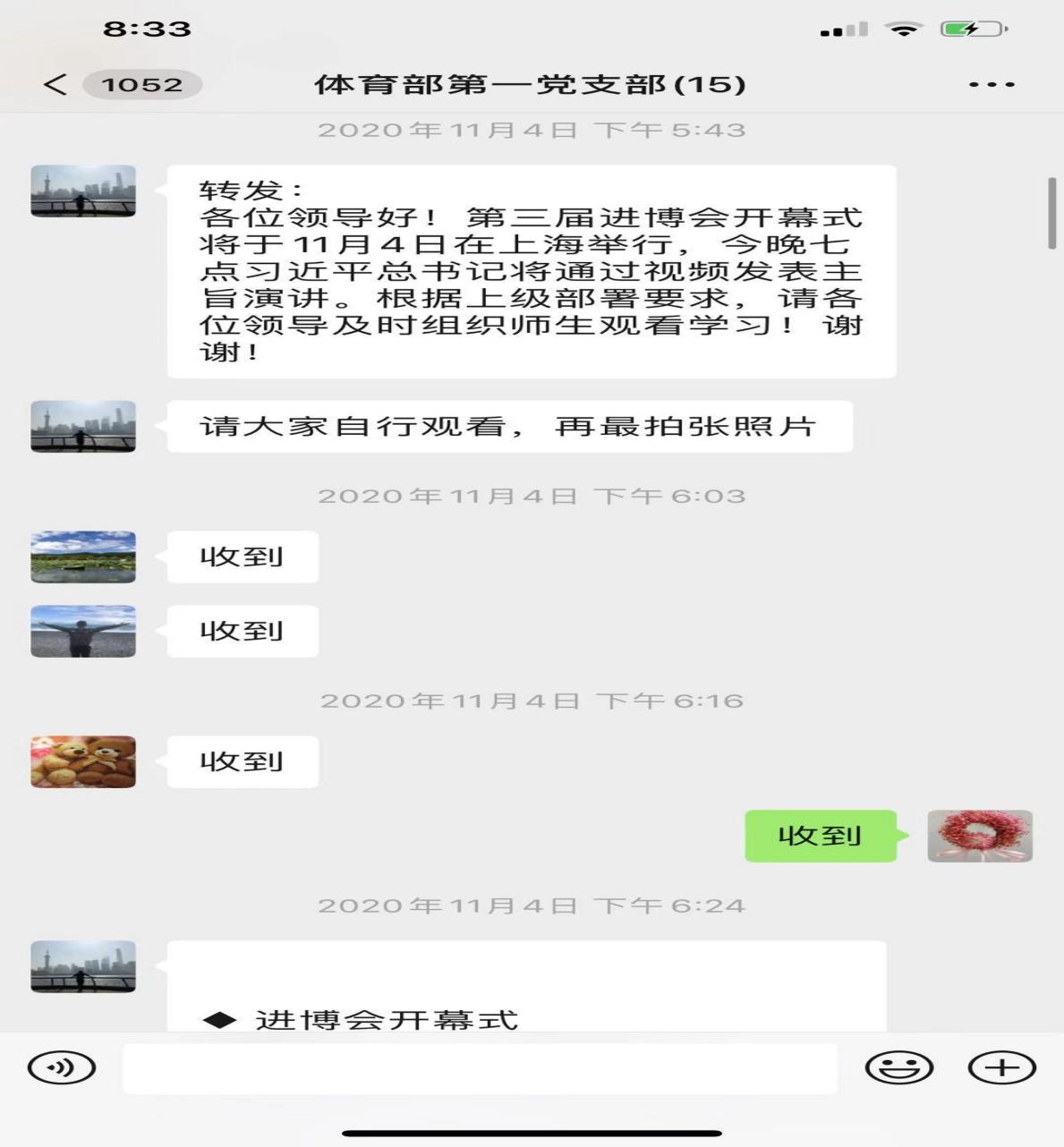Tap the lake landscape avatar

[x=83, y=557]
